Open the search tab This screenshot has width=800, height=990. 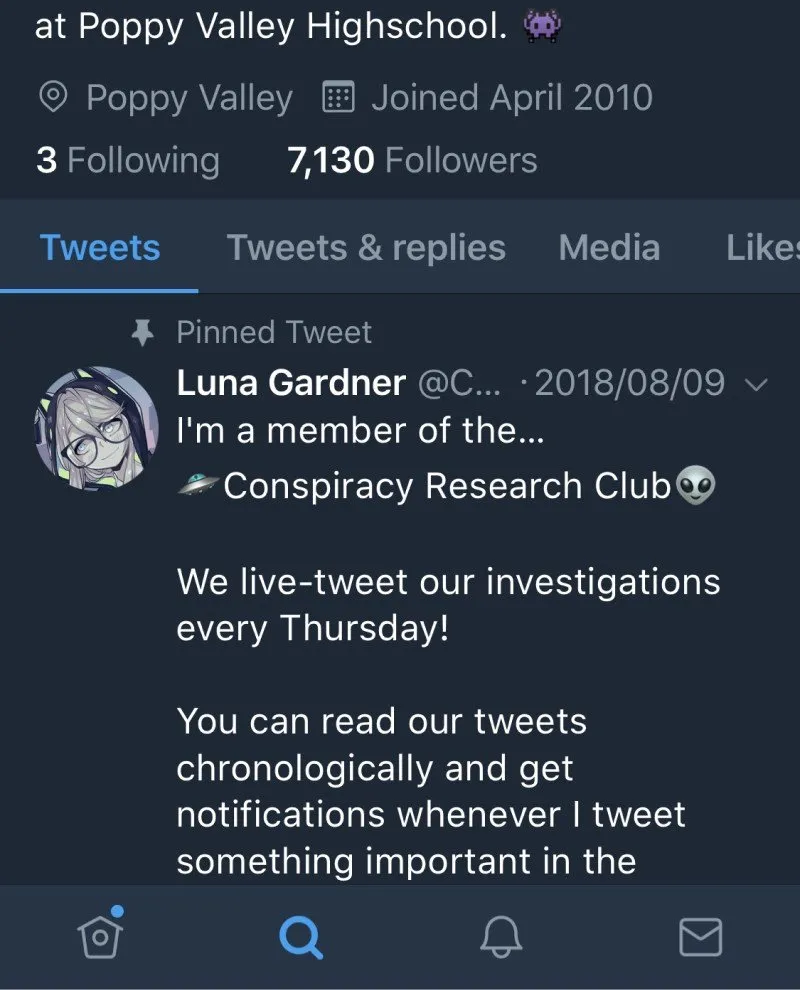[301, 938]
